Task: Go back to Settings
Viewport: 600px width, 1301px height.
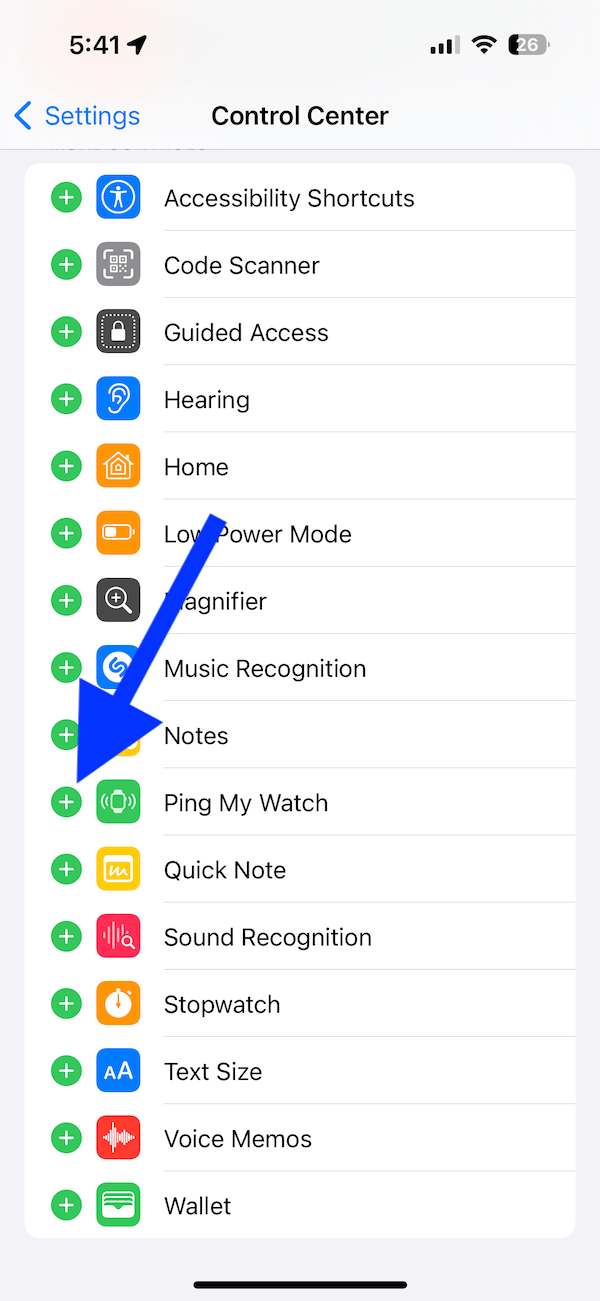Action: coord(77,116)
